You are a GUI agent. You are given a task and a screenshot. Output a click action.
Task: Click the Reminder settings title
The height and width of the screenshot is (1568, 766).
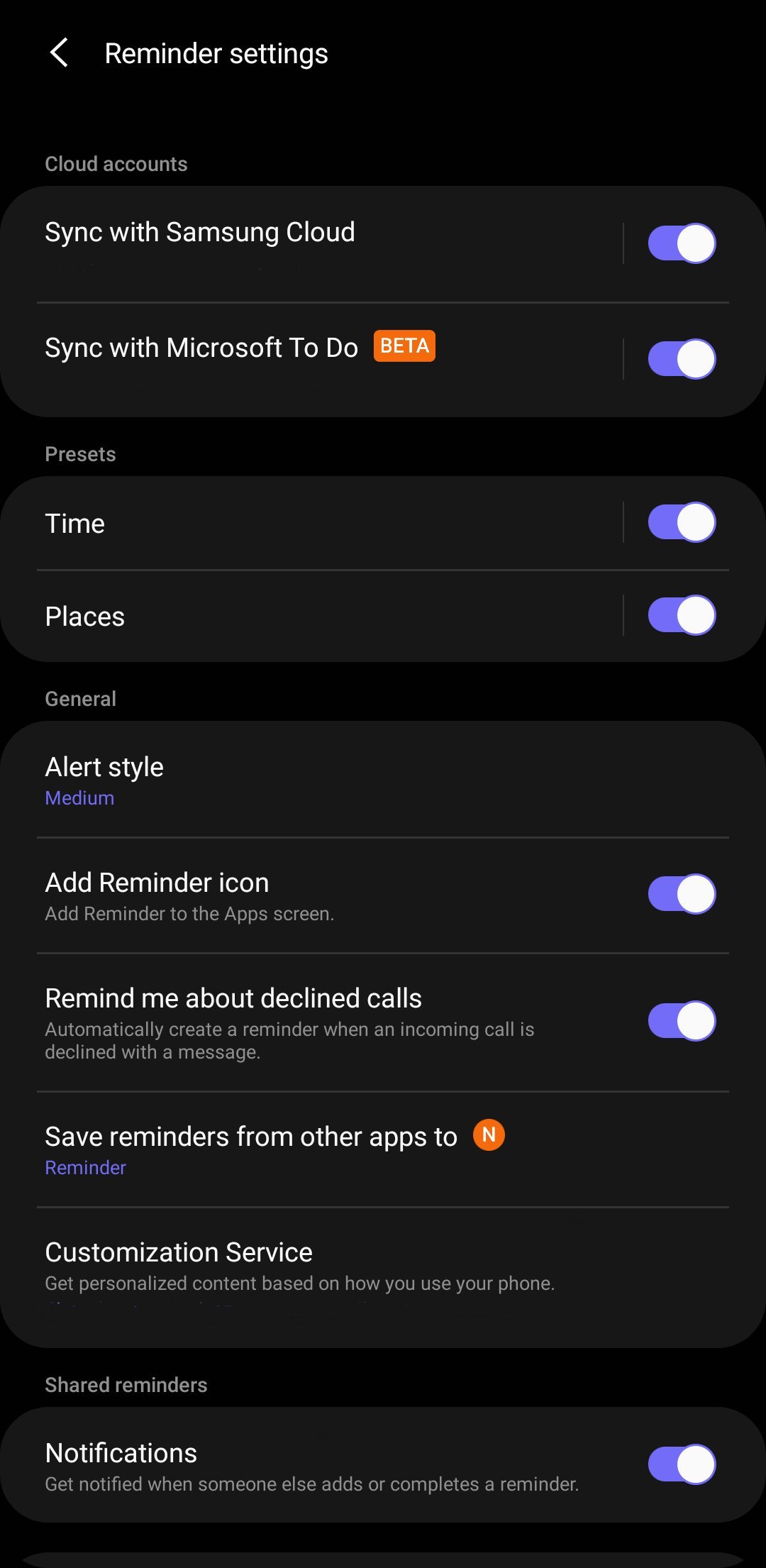(x=216, y=52)
